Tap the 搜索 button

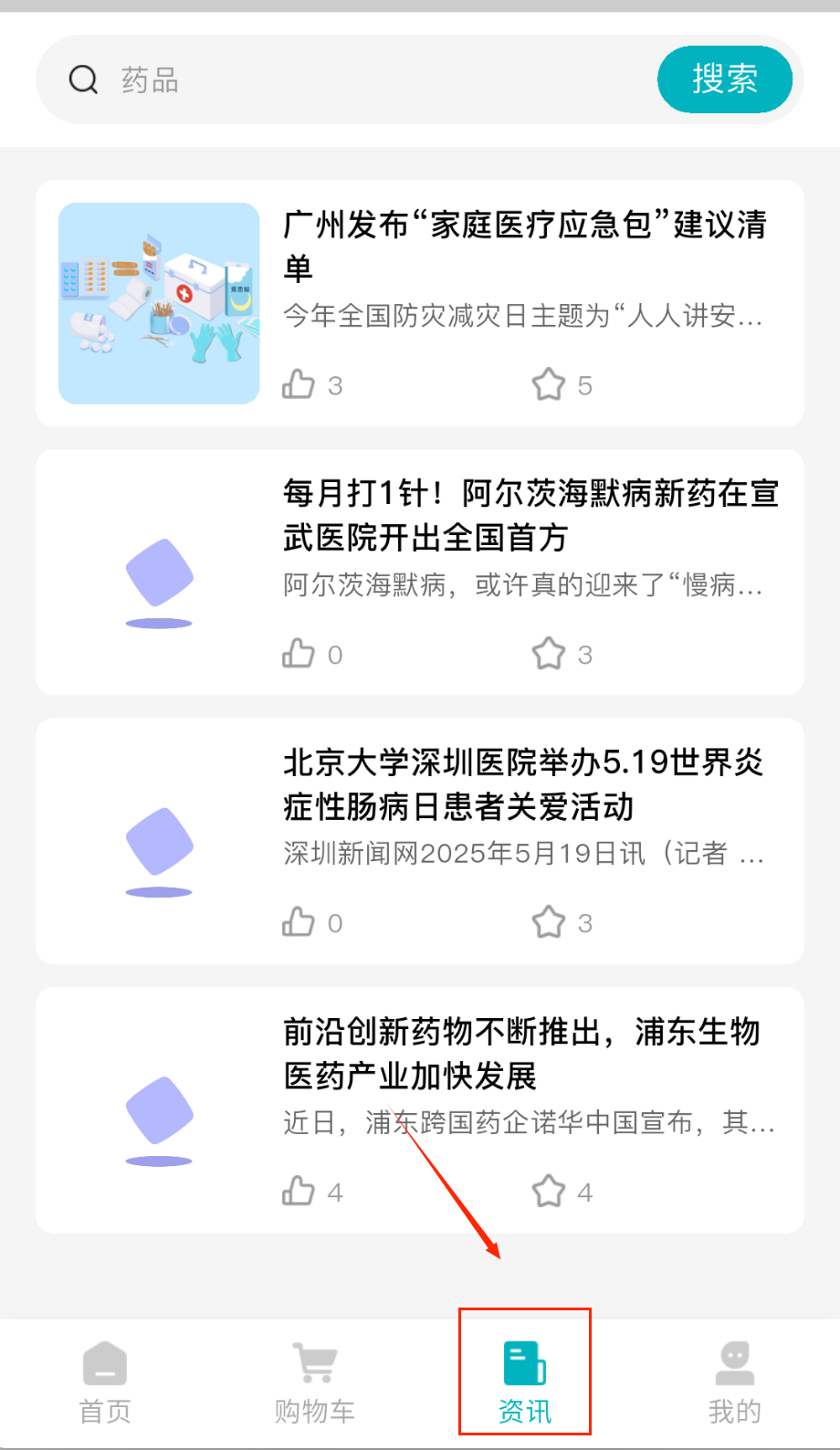click(x=725, y=79)
